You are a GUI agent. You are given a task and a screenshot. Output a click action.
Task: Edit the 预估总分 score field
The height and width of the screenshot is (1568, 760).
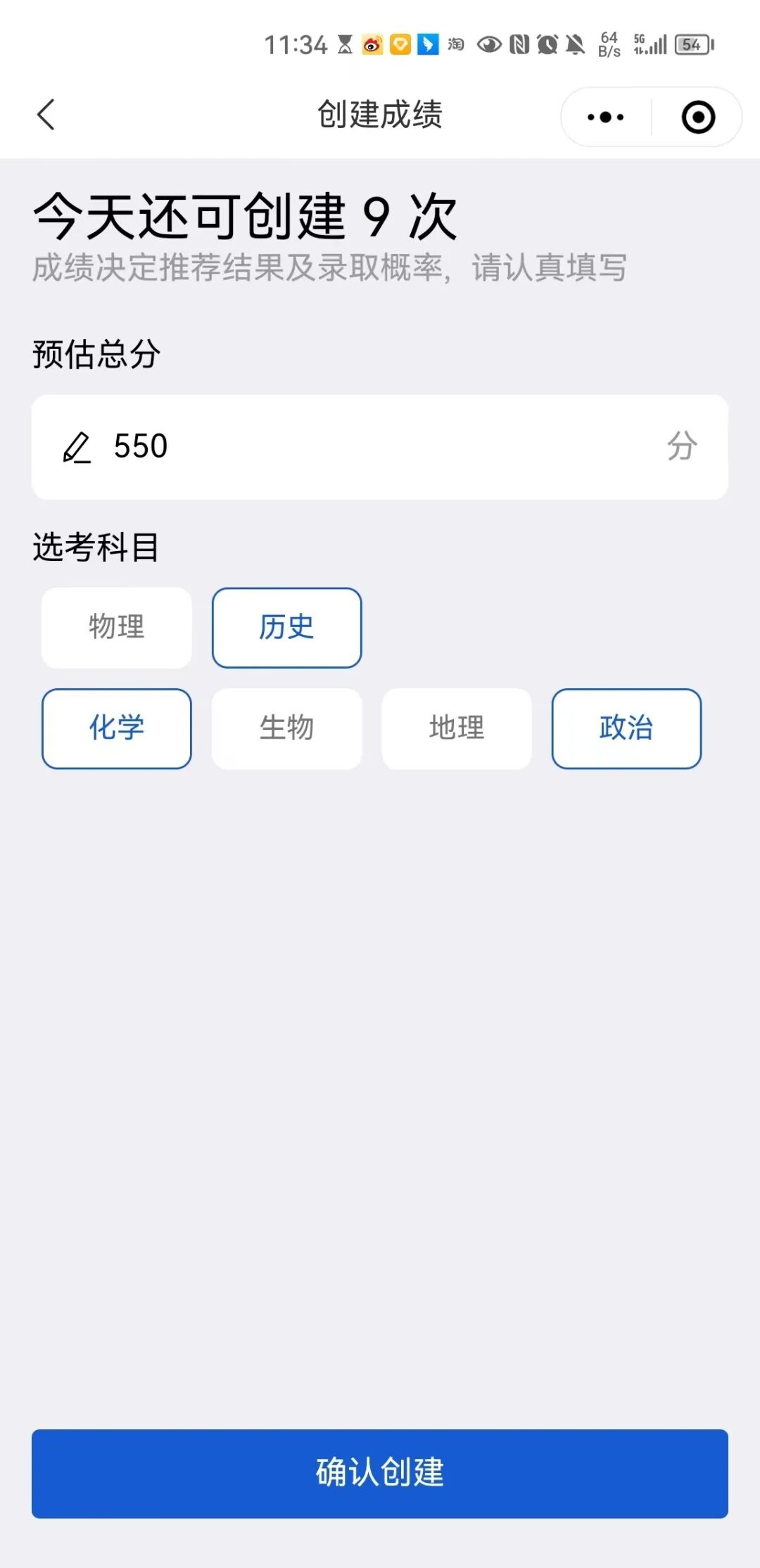380,447
